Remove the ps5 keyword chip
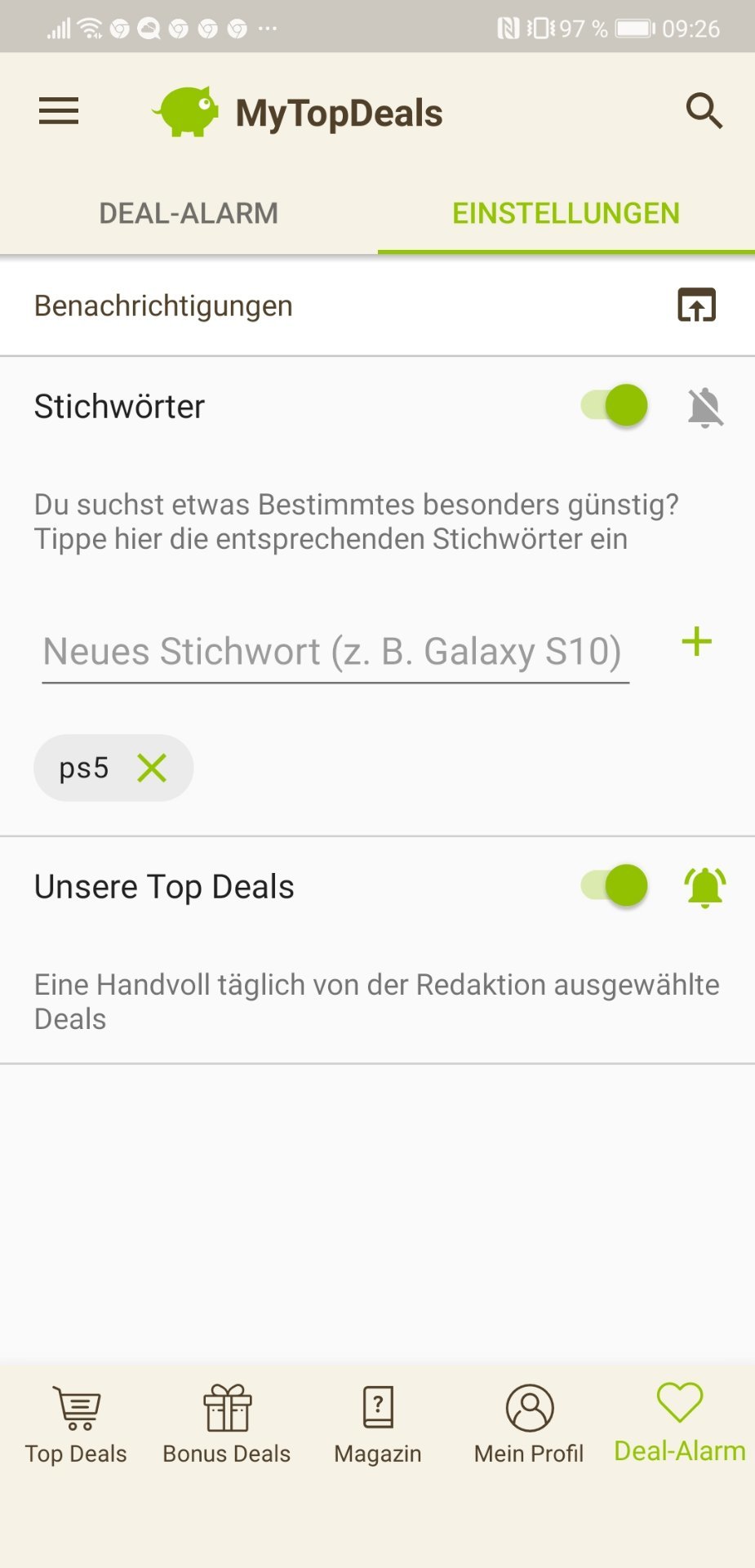 click(152, 768)
